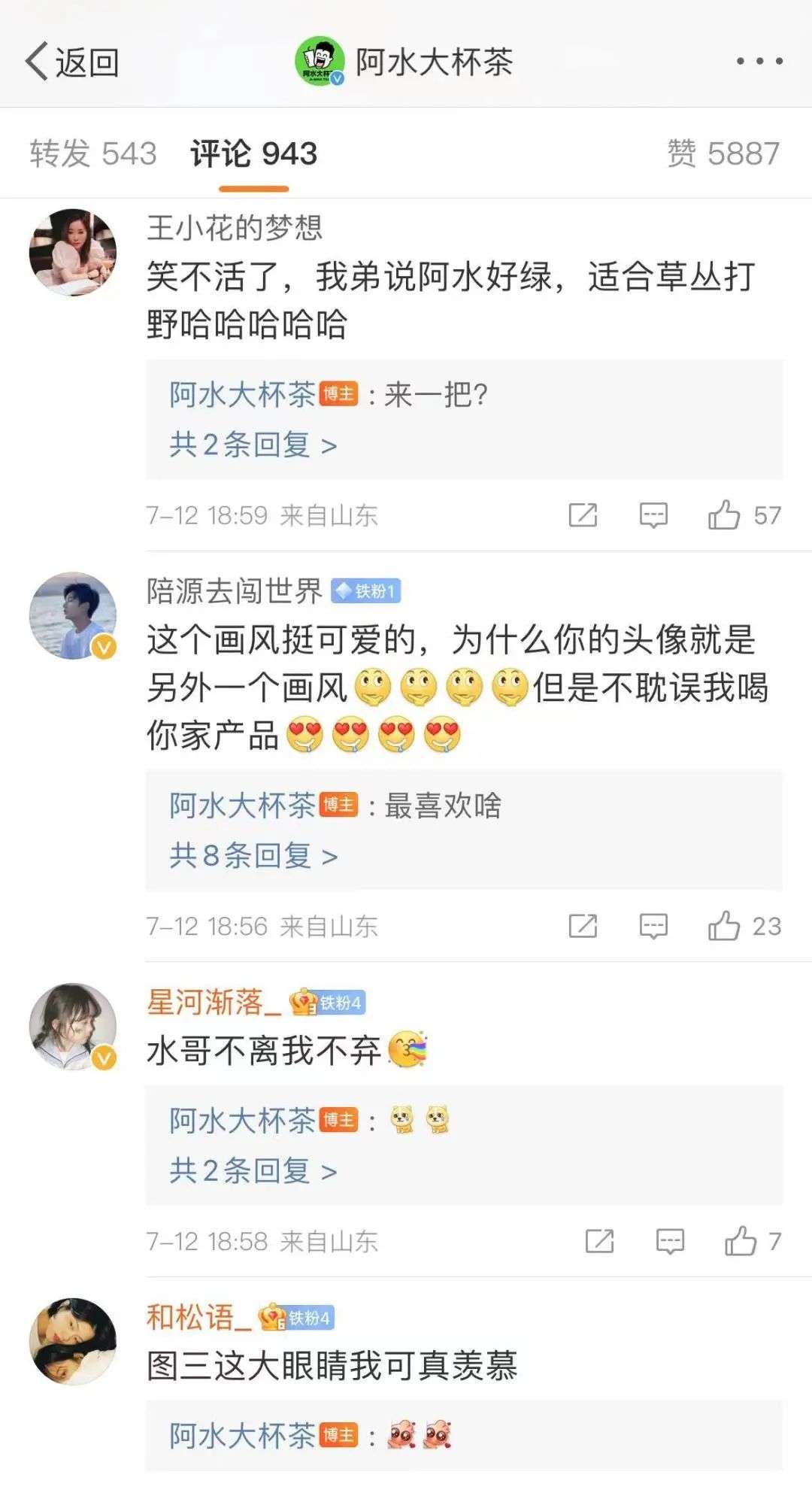Repost 陪源去闯世界's comment
Viewport: 812px width, 1490px height.
pyautogui.click(x=583, y=926)
